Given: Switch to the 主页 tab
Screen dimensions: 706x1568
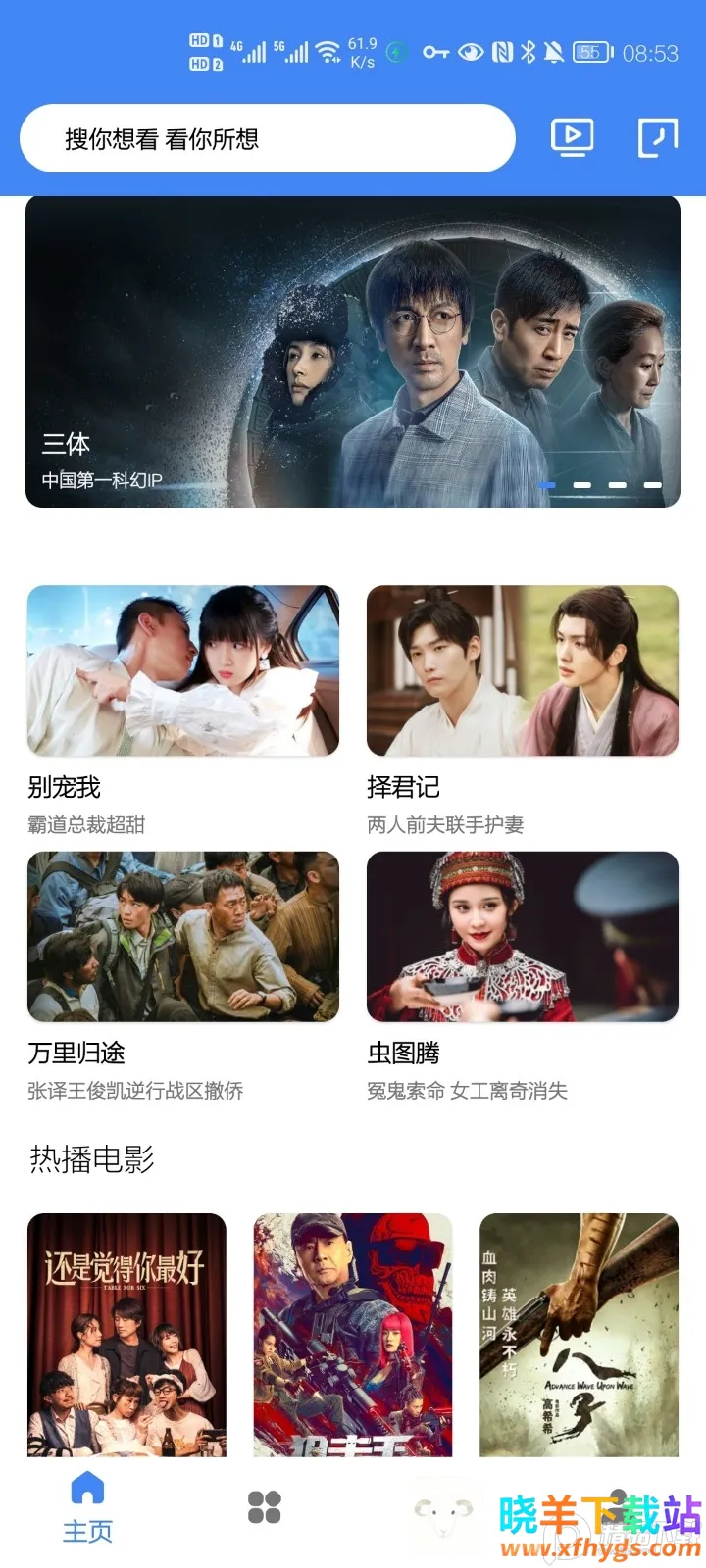Looking at the screenshot, I should [87, 1506].
